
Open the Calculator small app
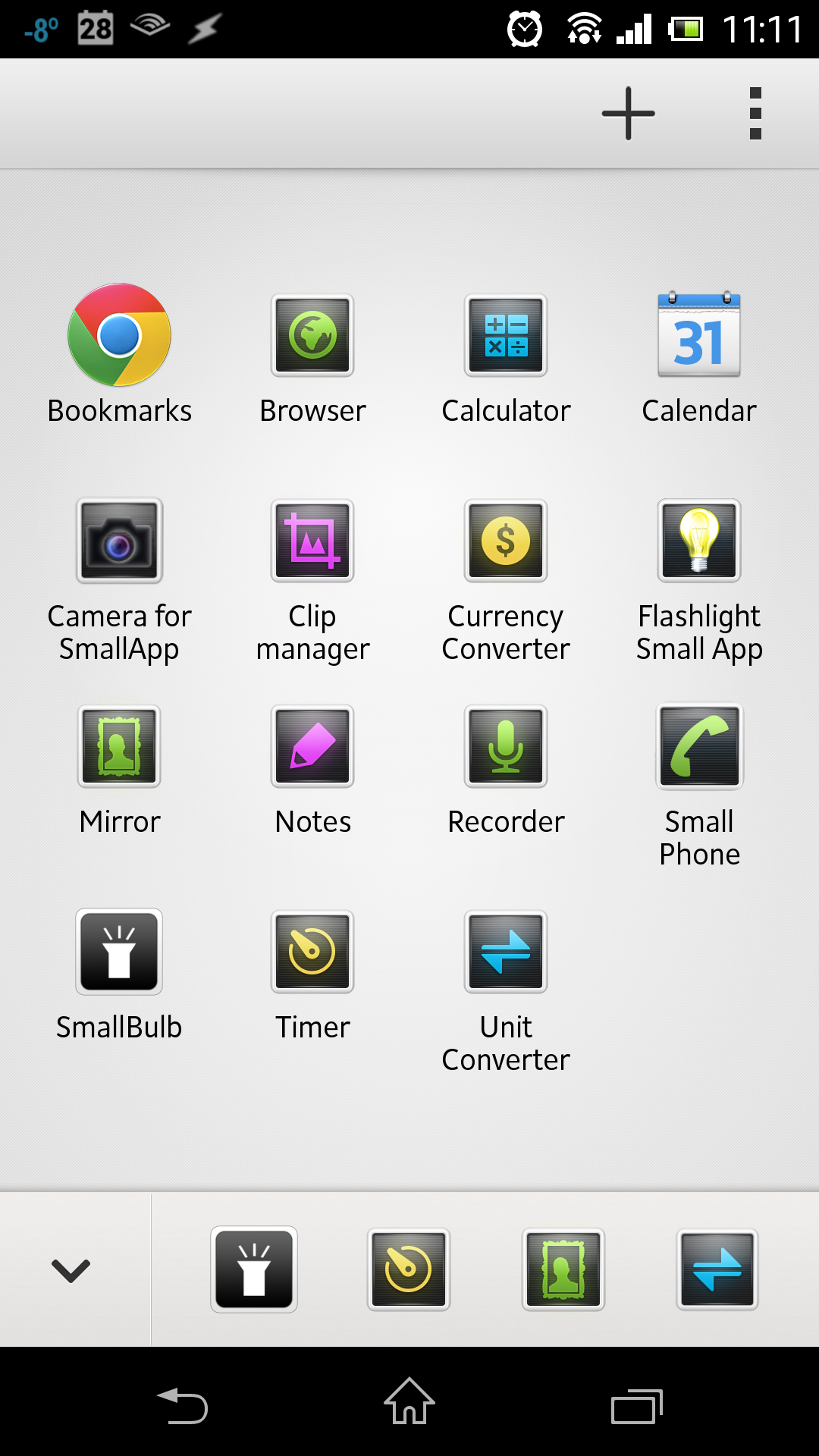[505, 336]
